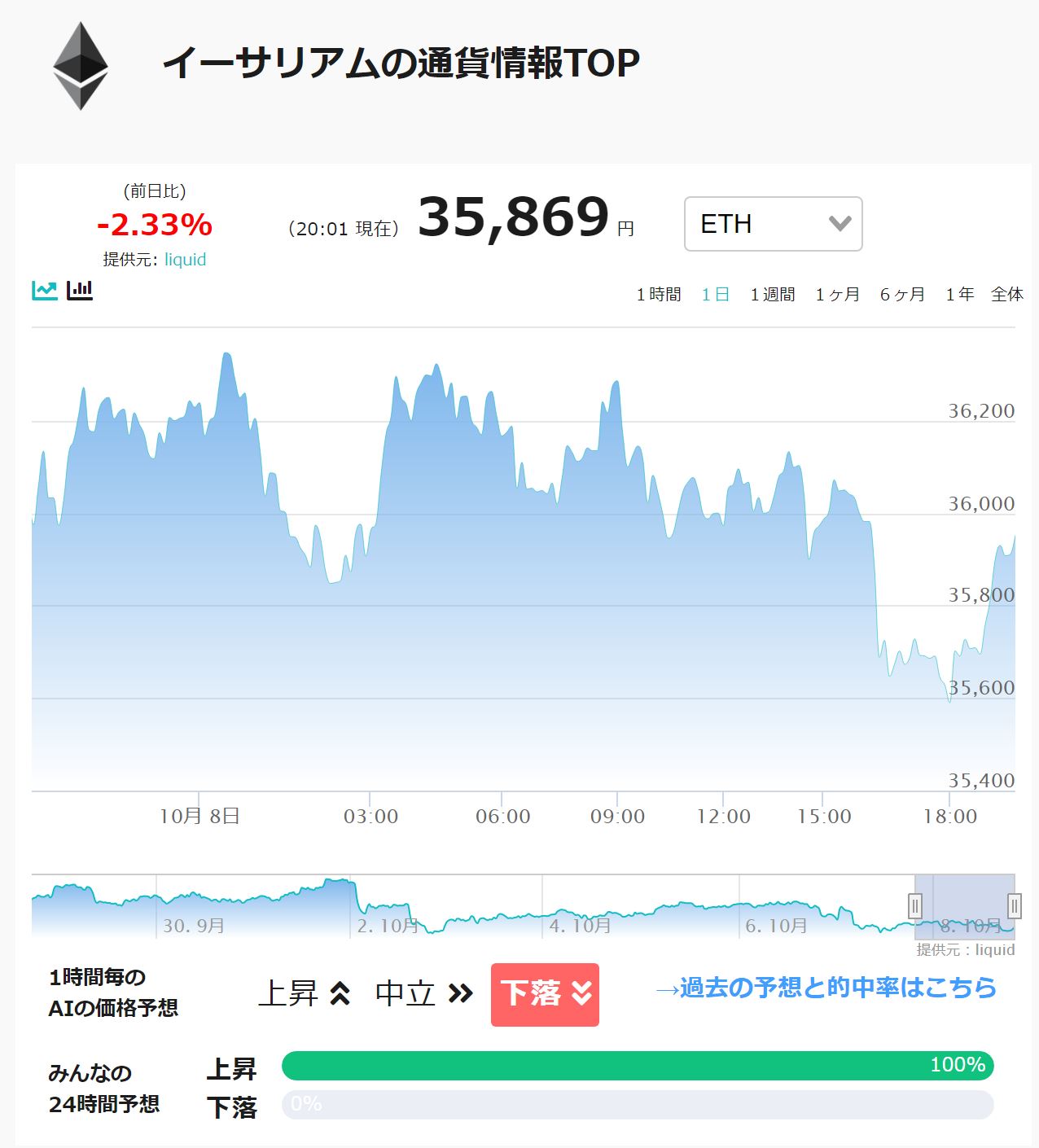Tap the right handle of range navigator
The width and height of the screenshot is (1039, 1148).
click(1015, 905)
